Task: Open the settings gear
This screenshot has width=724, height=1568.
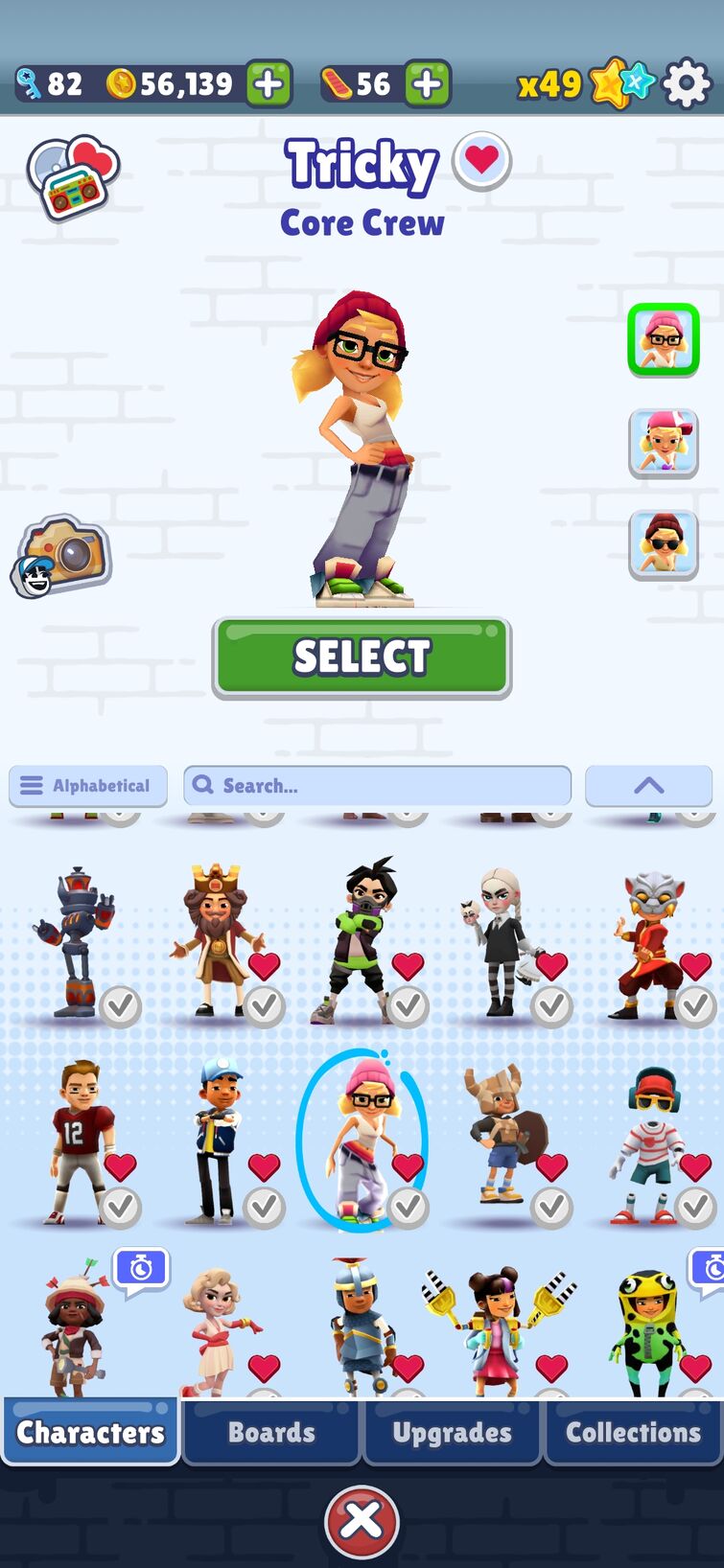Action: pos(687,84)
